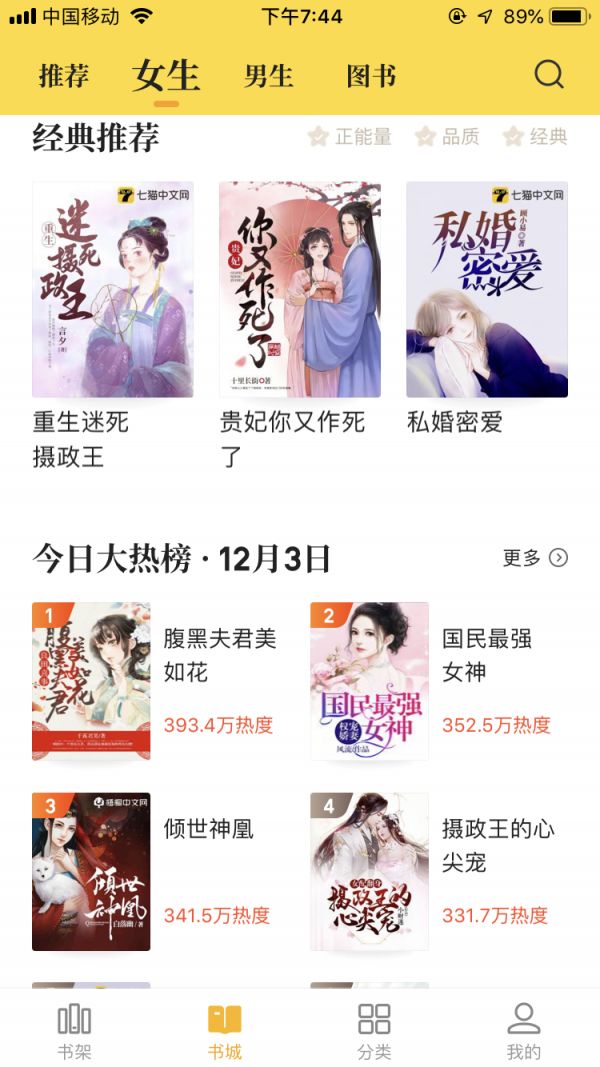Open third-ranked book 倾世神凰
Viewport: 600px width, 1067px height.
92,871
